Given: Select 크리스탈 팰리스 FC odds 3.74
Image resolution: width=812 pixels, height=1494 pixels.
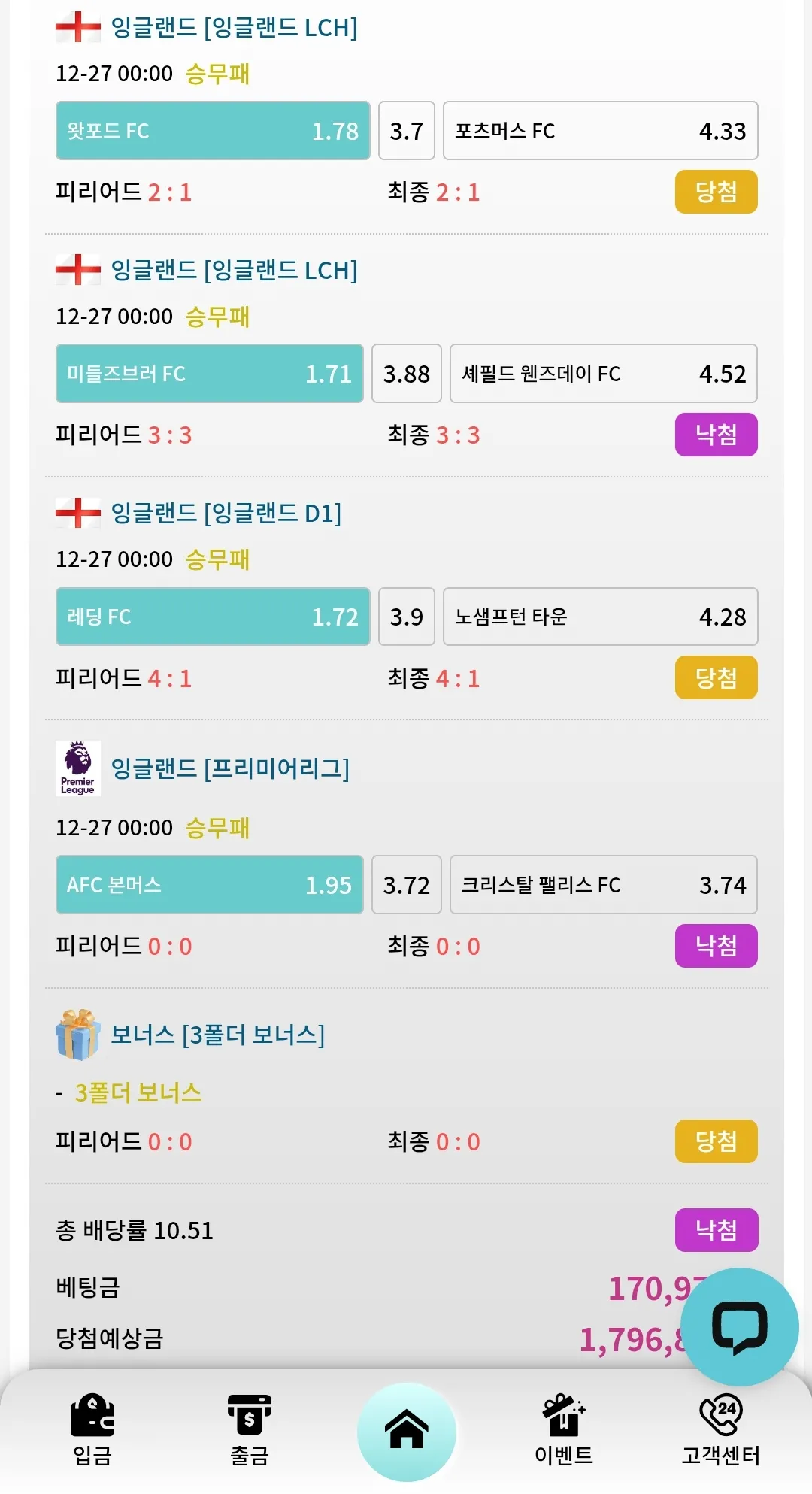Looking at the screenshot, I should coord(604,885).
